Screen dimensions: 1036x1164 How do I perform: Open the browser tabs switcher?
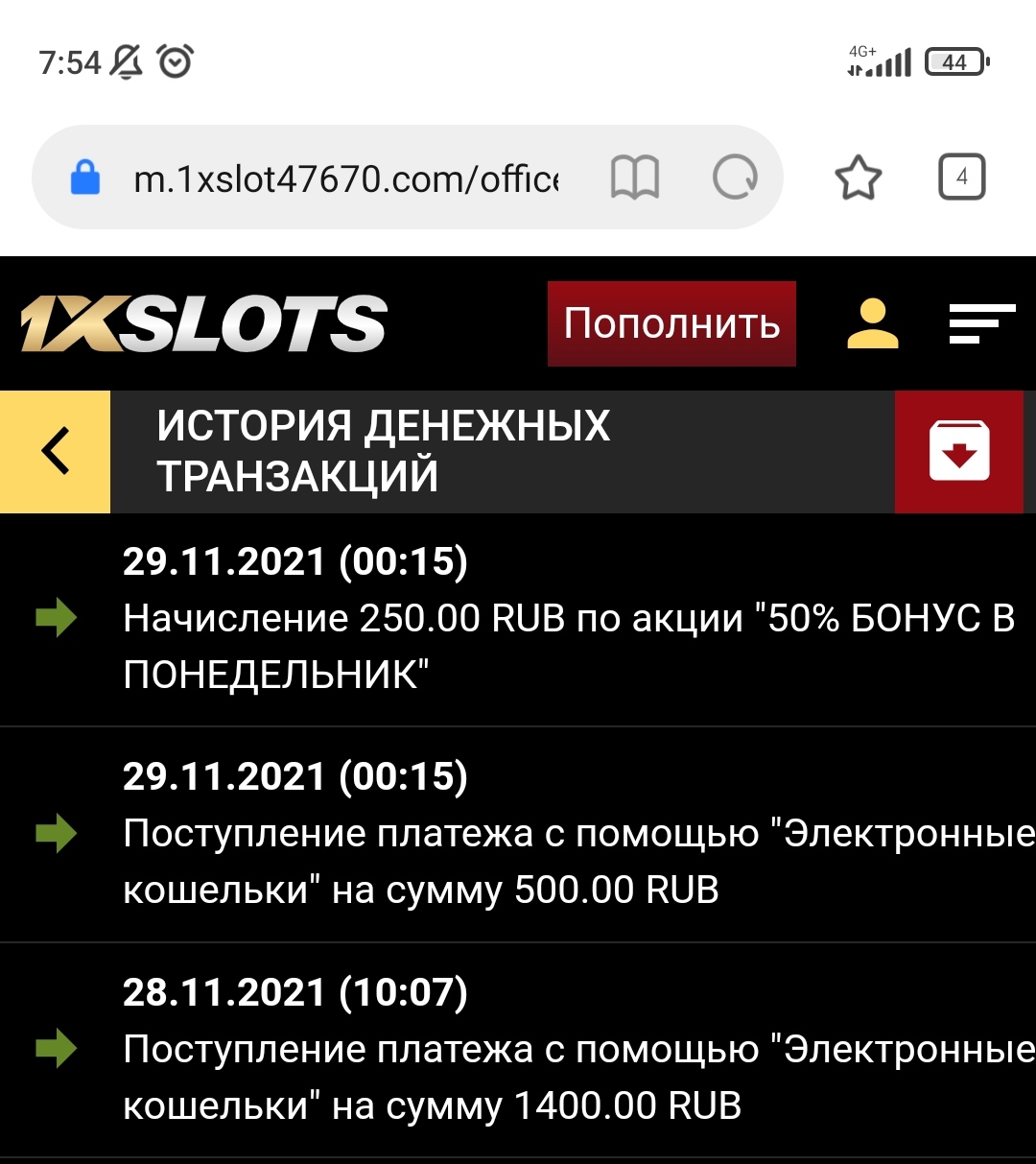961,178
